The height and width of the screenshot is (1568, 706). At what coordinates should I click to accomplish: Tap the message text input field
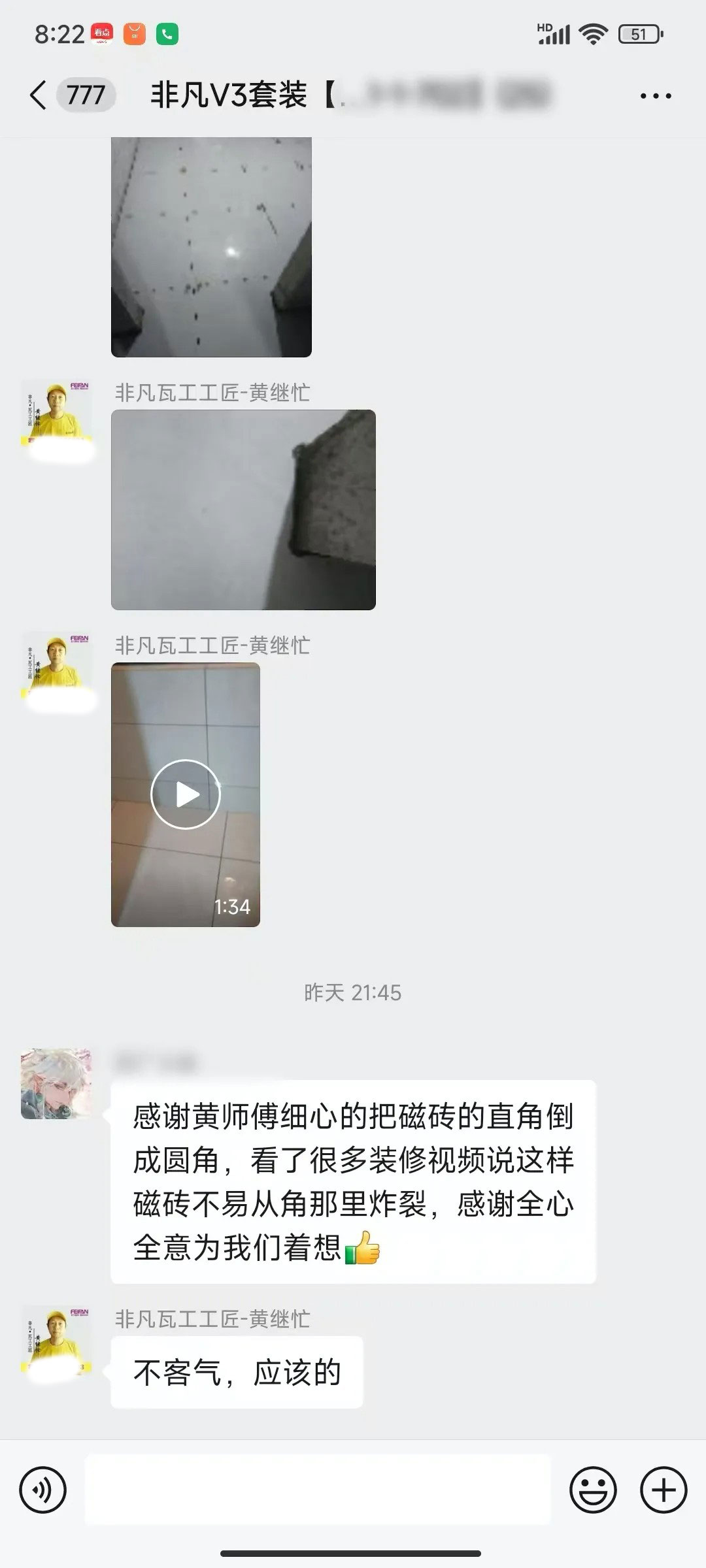[318, 1490]
